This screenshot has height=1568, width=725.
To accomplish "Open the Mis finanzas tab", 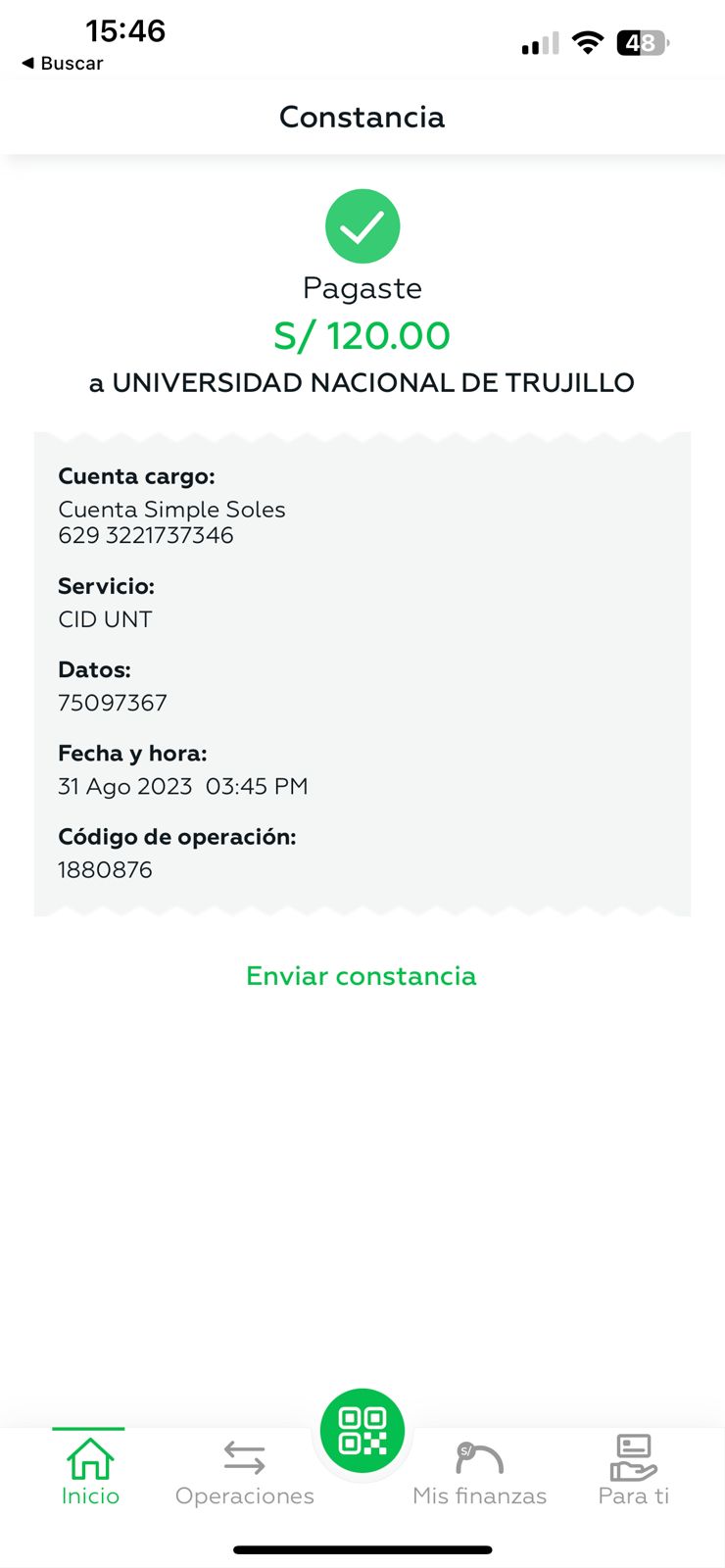I will click(479, 1471).
